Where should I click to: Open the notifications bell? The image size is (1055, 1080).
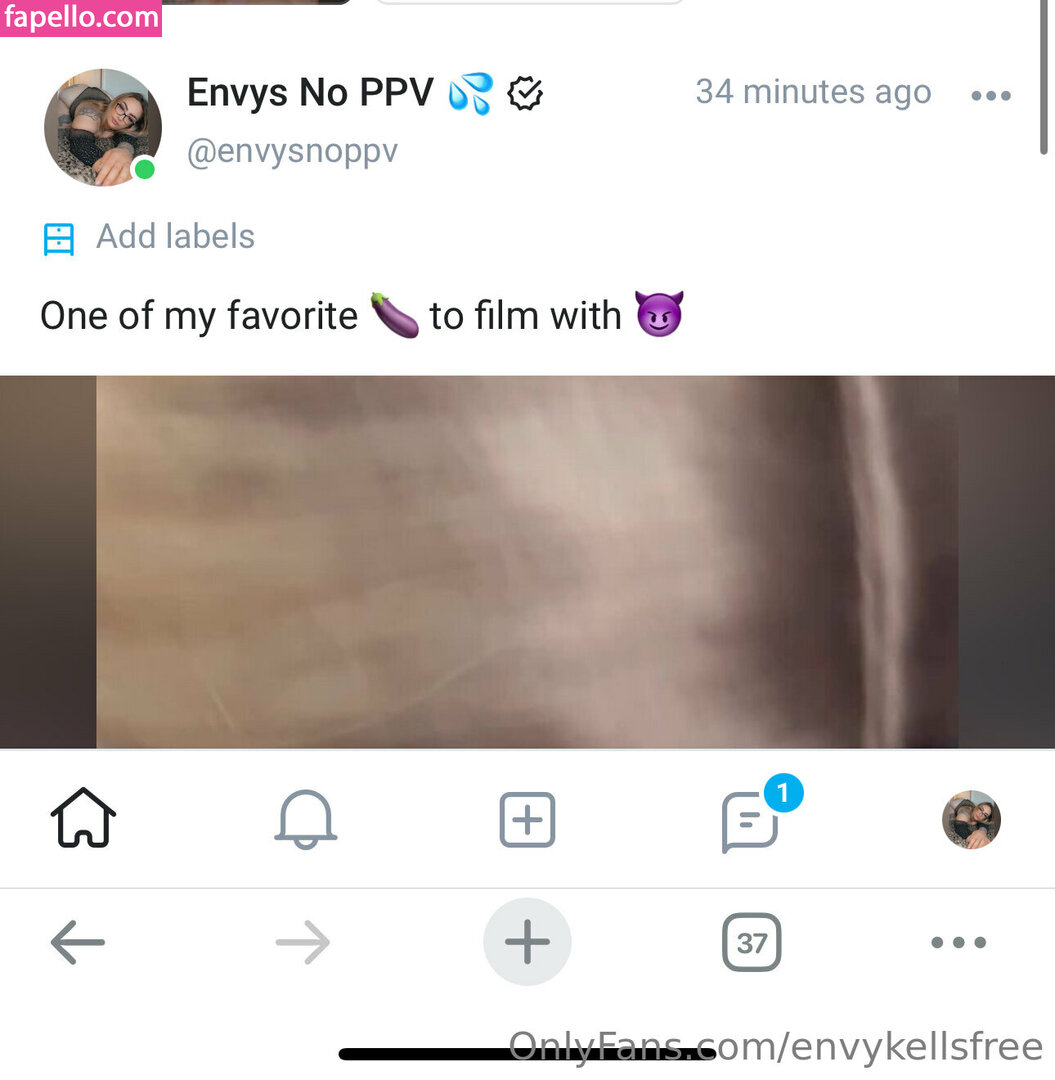(305, 819)
